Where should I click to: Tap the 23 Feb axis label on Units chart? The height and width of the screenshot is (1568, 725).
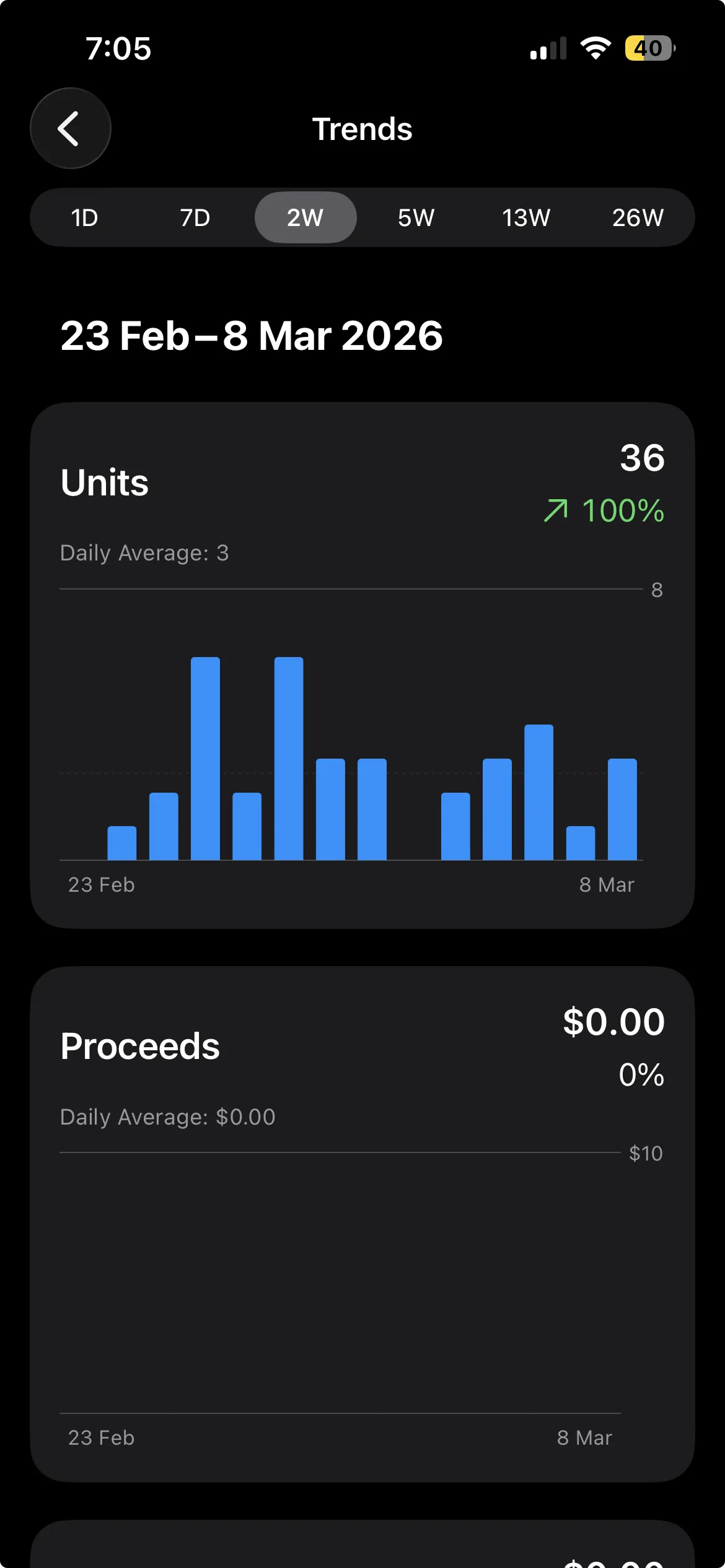point(100,884)
